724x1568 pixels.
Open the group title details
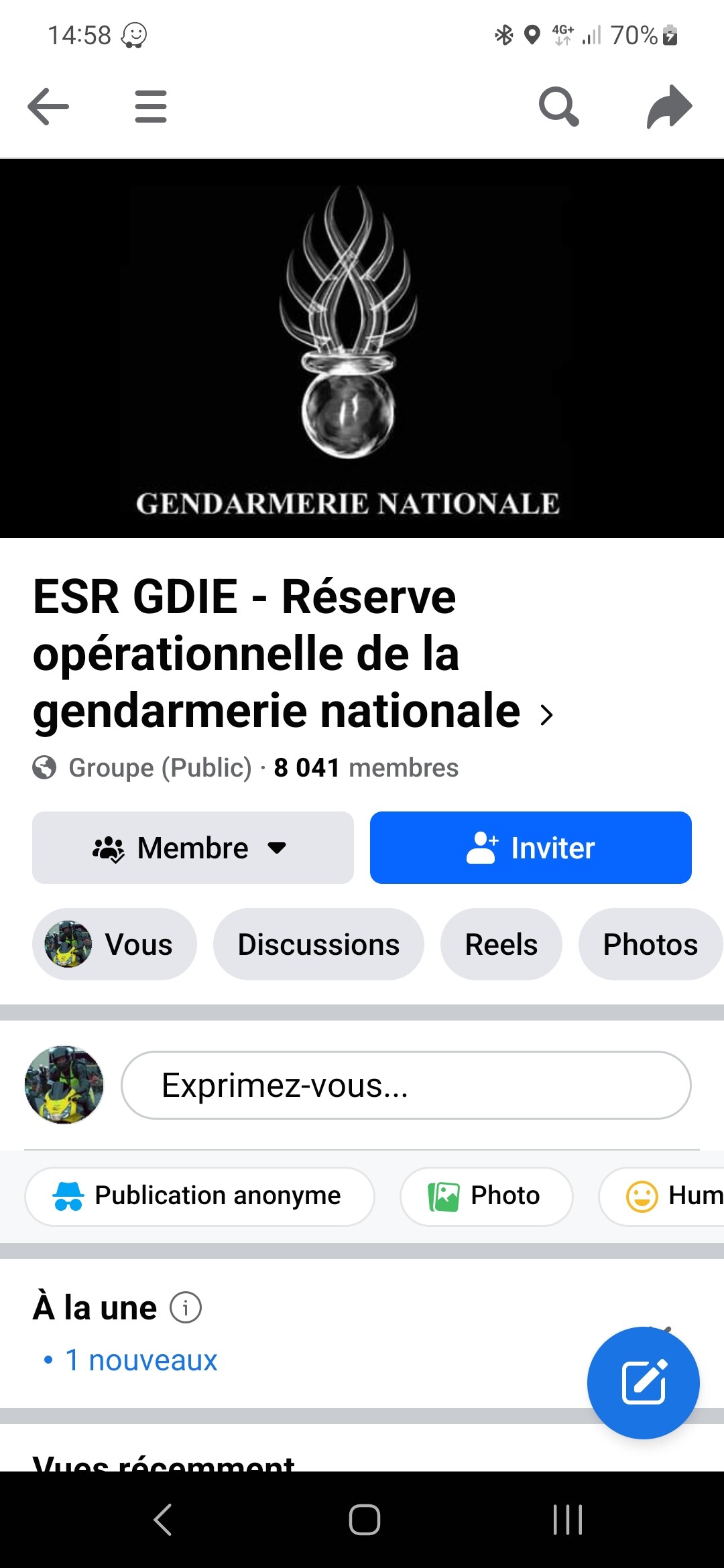(294, 653)
